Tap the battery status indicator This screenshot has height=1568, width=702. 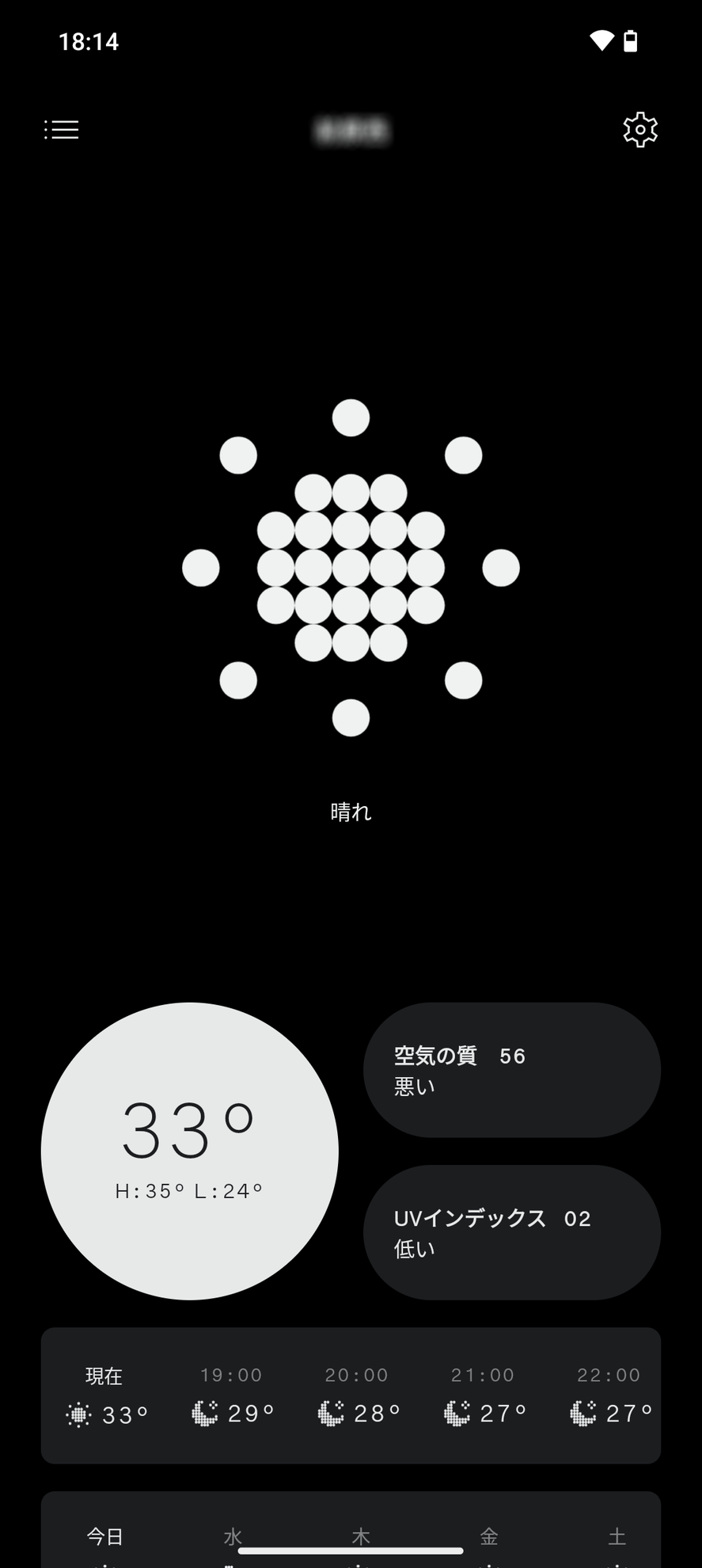tap(631, 40)
